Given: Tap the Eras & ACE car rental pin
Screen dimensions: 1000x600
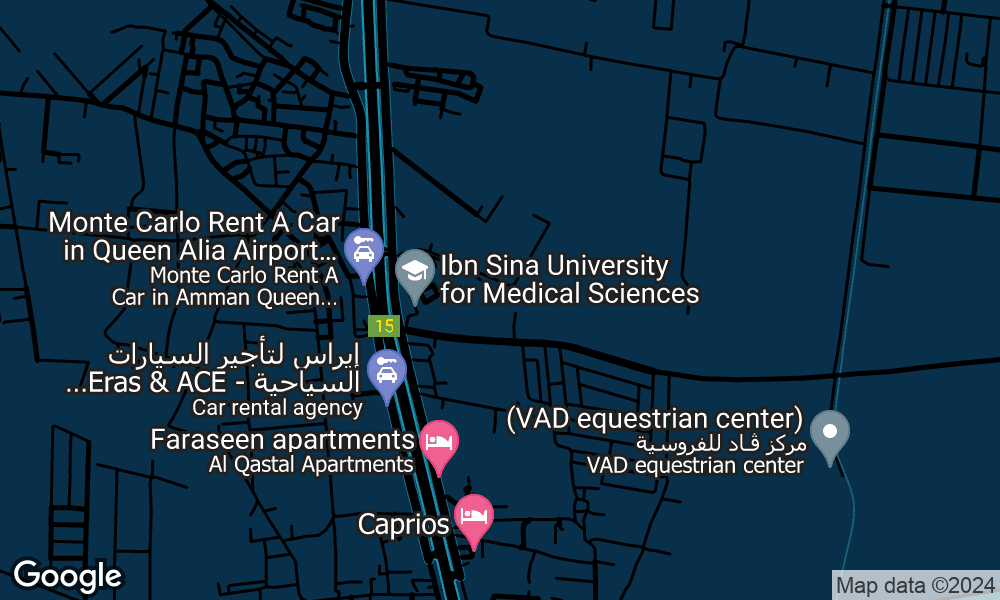Looking at the screenshot, I should click(x=386, y=371).
